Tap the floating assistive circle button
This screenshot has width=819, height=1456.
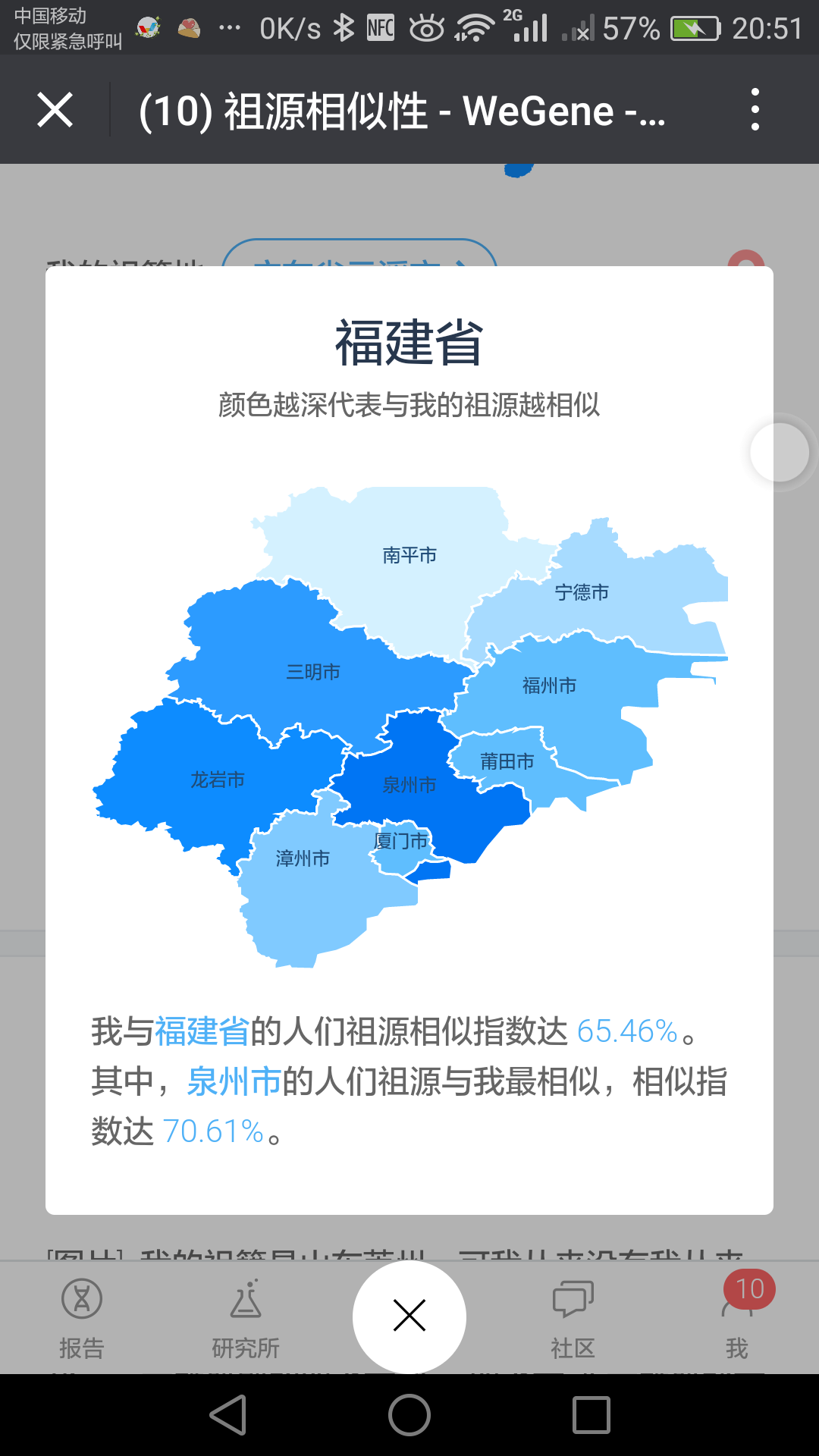click(x=780, y=452)
